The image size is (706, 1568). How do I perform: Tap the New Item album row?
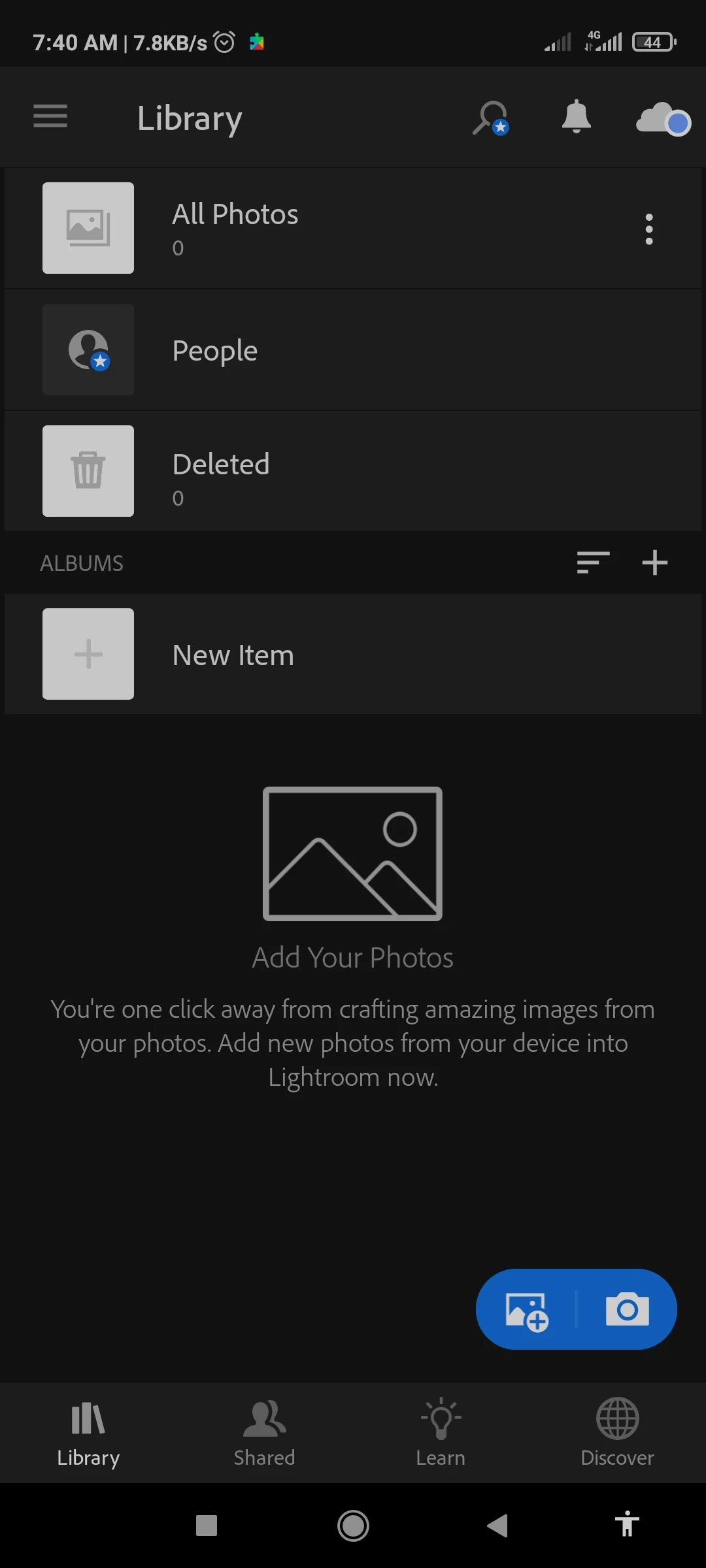click(233, 655)
